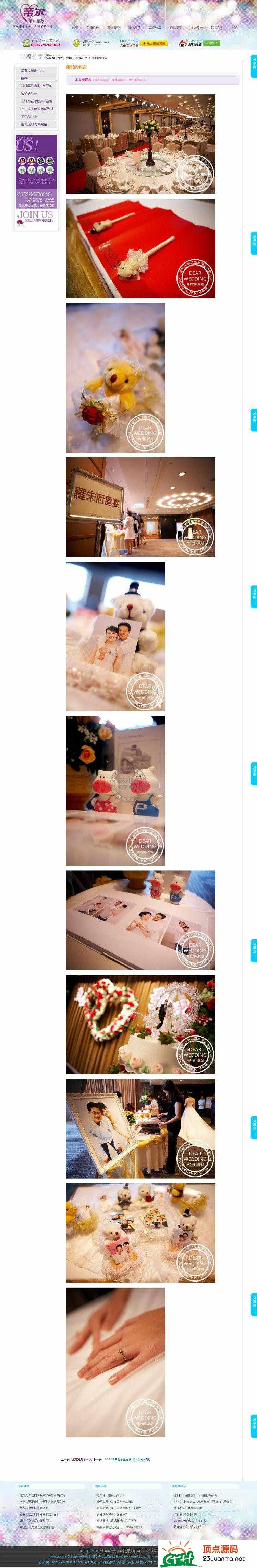Open the next article link after 下一篇

[127, 1459]
